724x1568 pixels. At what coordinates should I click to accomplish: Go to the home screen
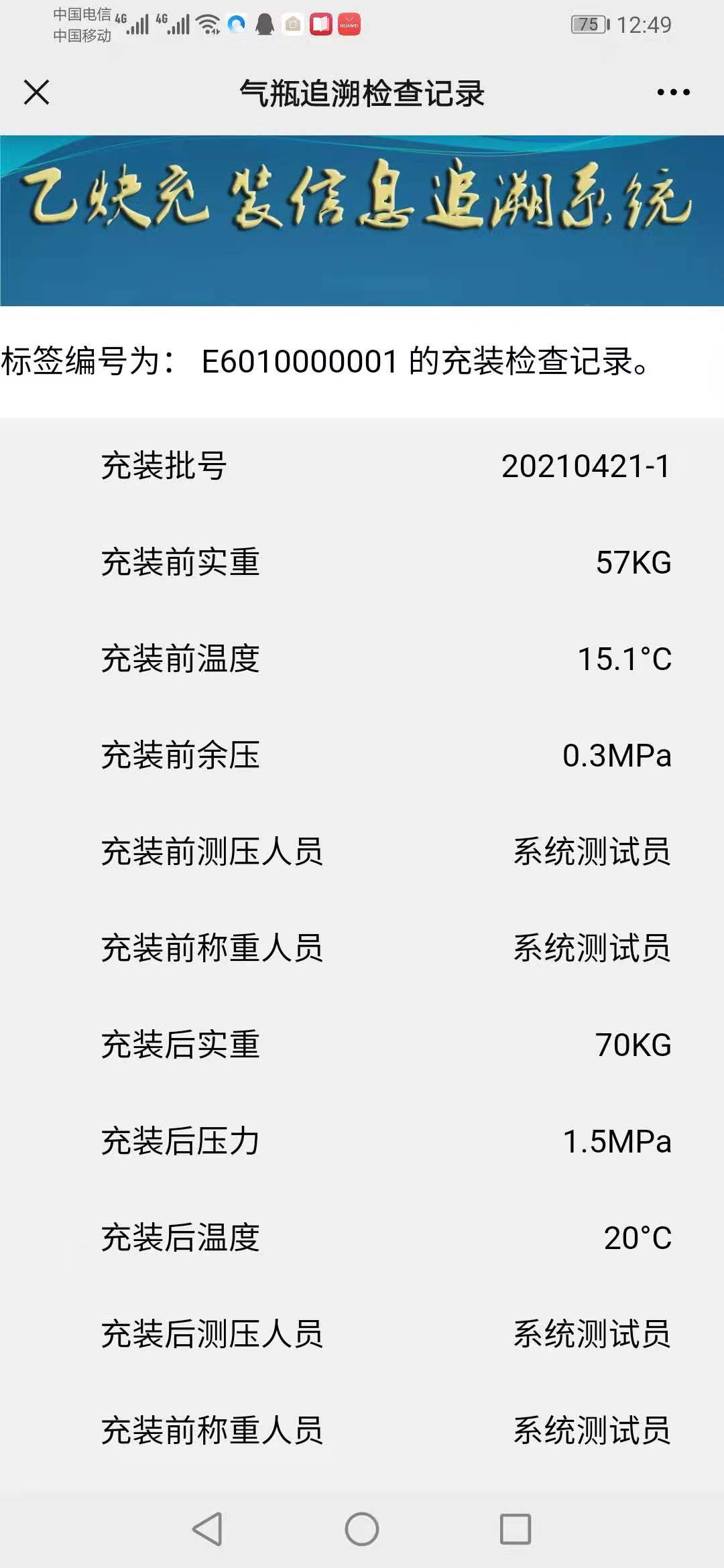click(362, 1529)
